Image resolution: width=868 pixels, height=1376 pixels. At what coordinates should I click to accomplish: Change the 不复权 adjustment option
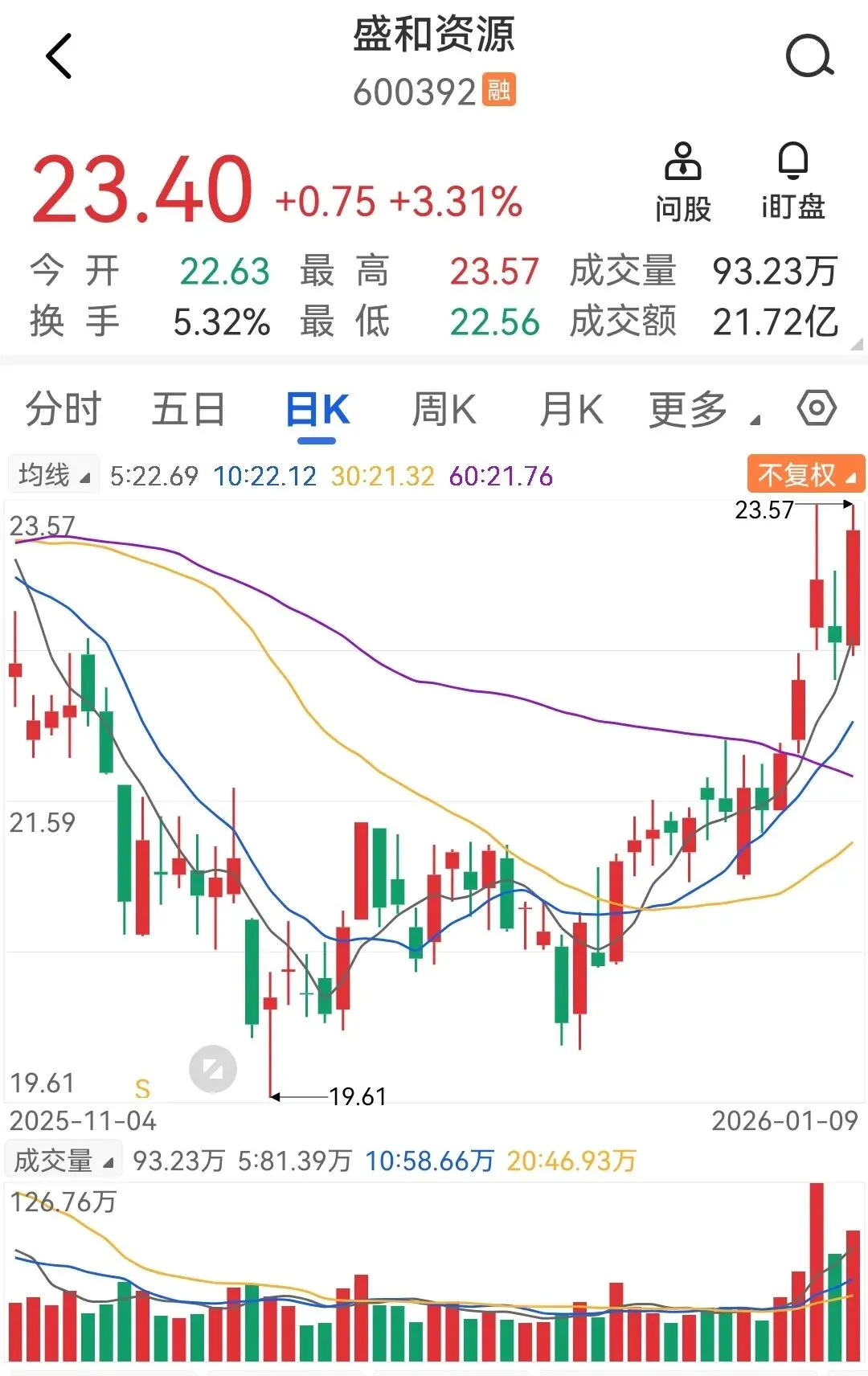(805, 475)
